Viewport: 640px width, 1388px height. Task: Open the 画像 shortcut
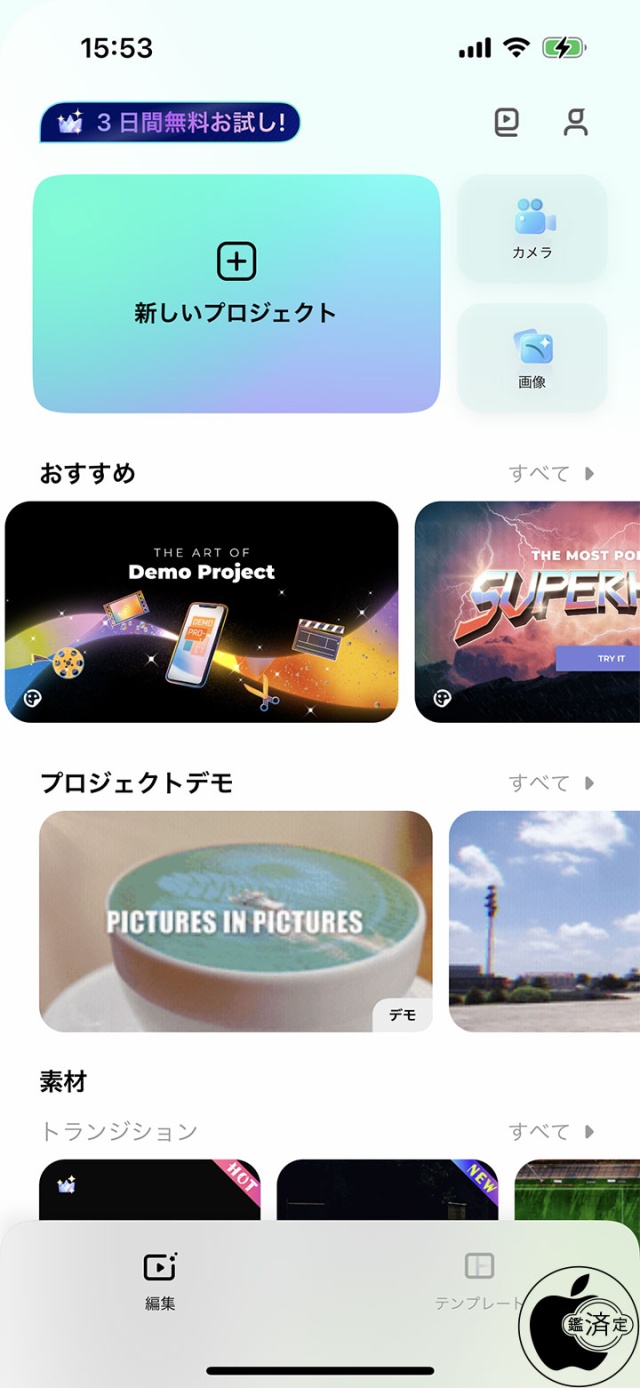[532, 358]
